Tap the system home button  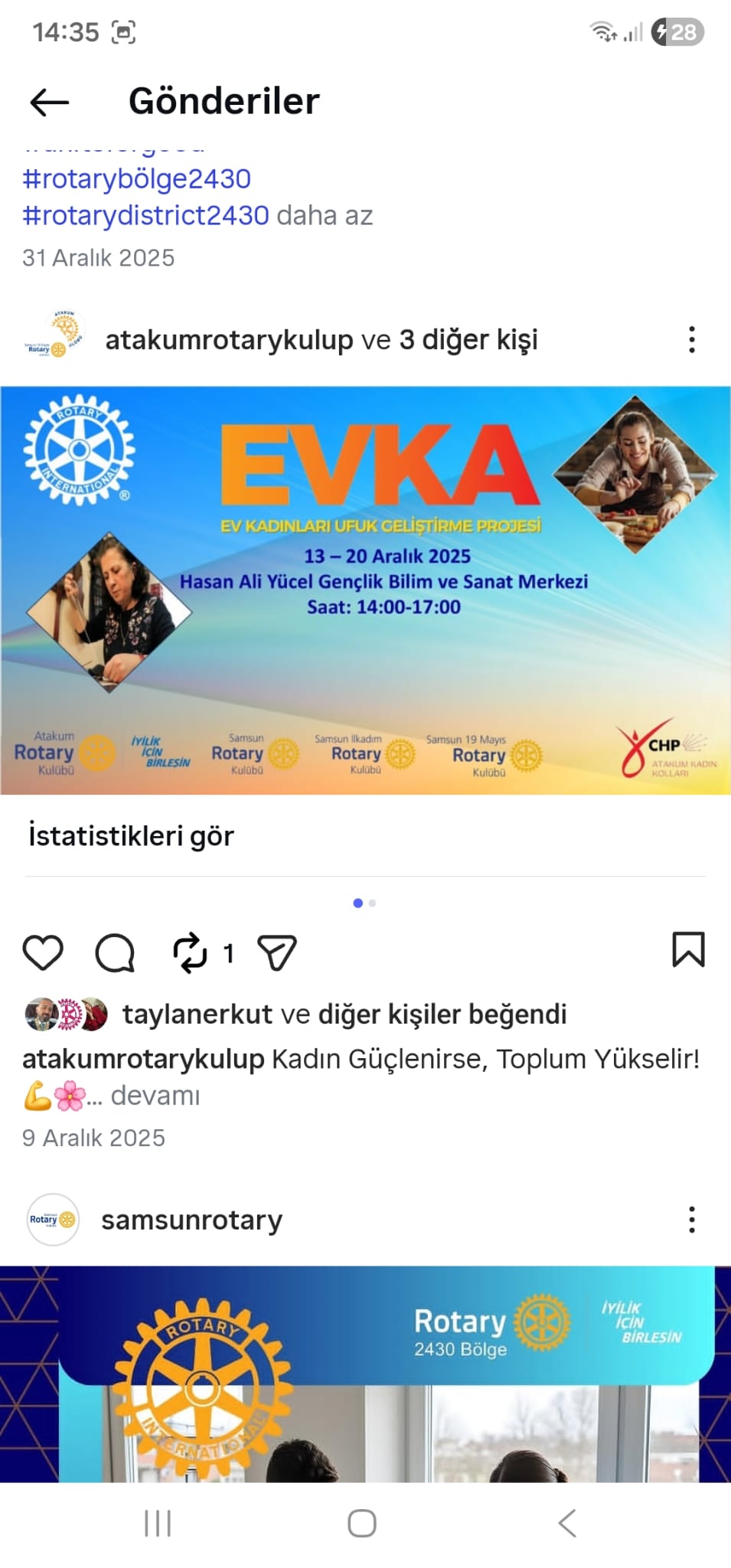click(x=362, y=1523)
